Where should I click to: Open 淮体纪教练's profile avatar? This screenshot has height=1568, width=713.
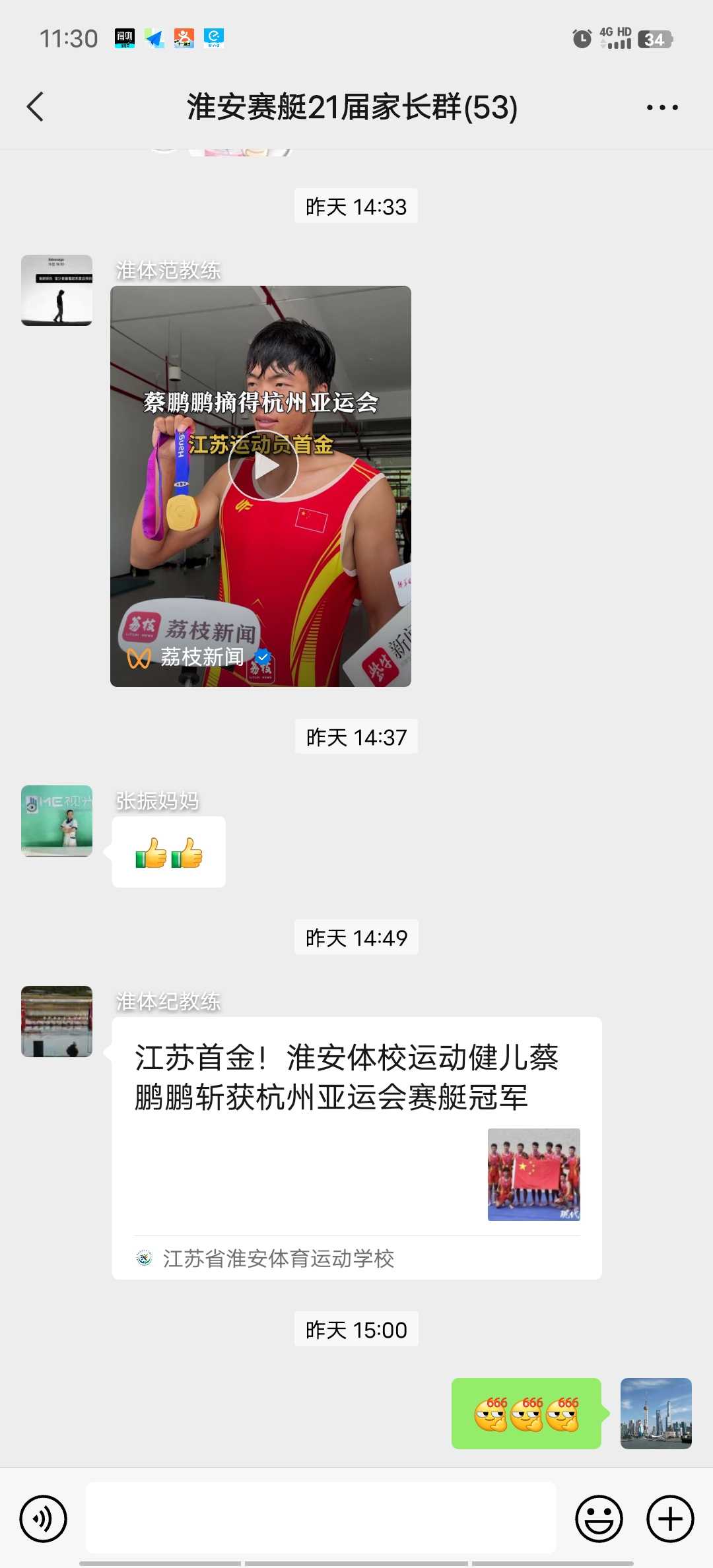[x=57, y=1022]
